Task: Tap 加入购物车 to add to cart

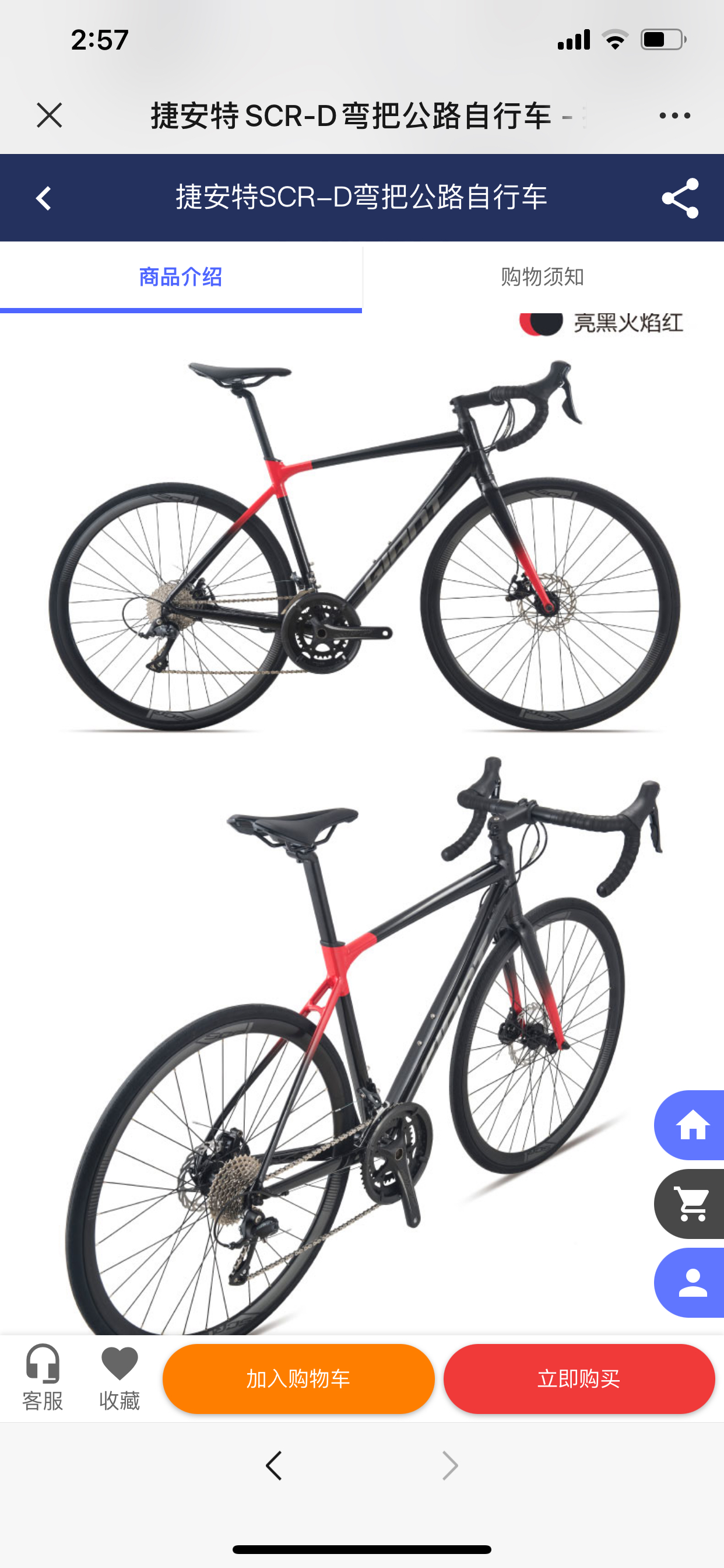Action: 298,1378
